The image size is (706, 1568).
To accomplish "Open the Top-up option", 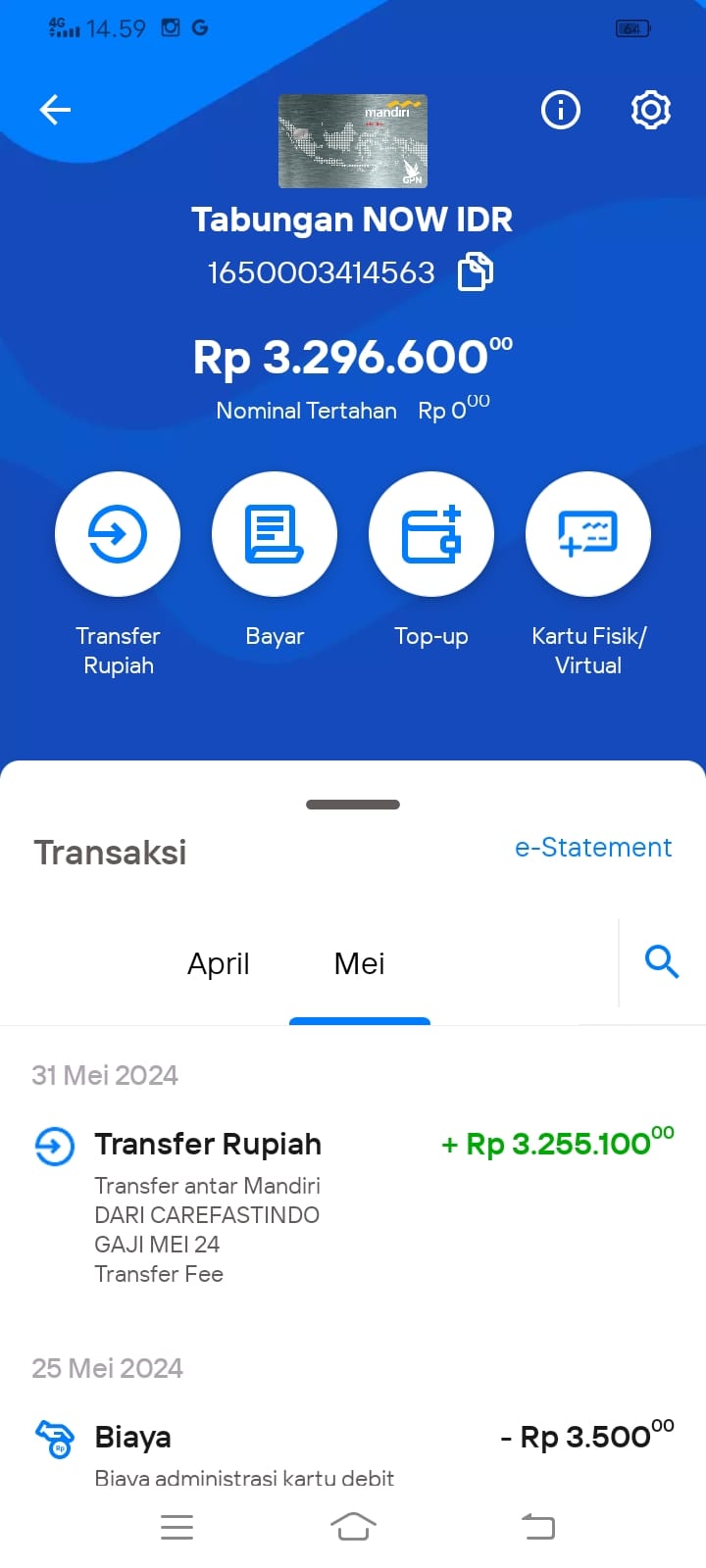I will tap(431, 534).
